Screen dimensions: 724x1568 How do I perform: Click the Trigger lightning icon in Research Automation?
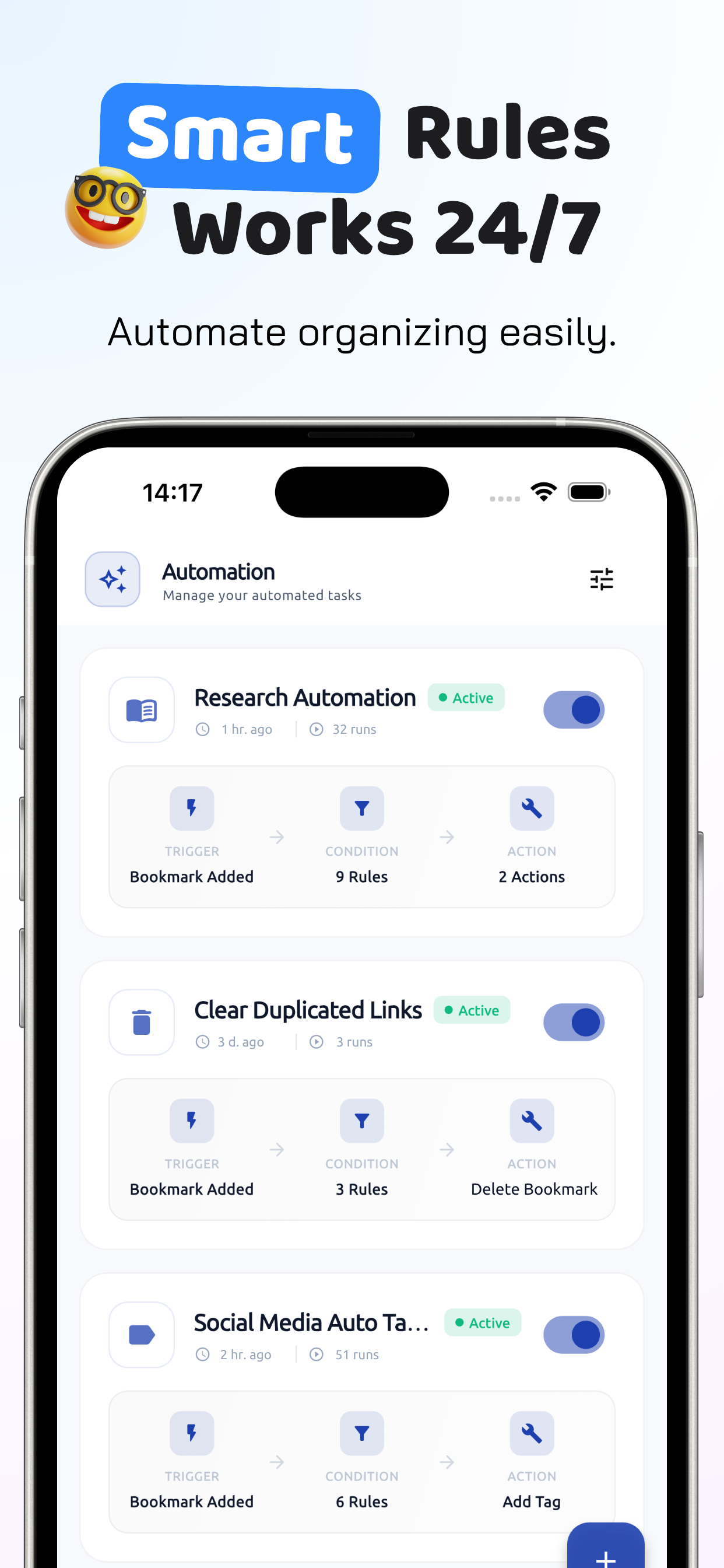point(192,808)
